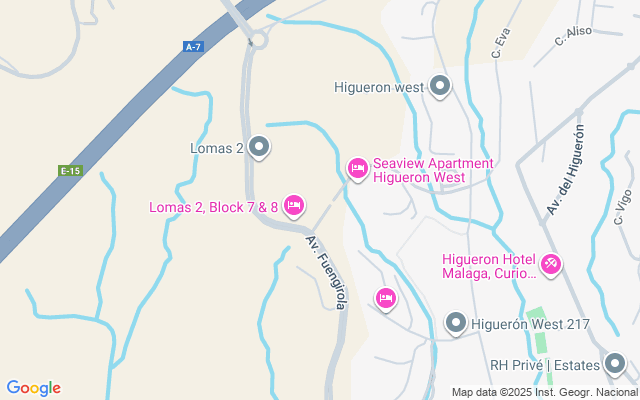Open the unlabeled hotel pin near Av. Fuengirola

point(386,298)
